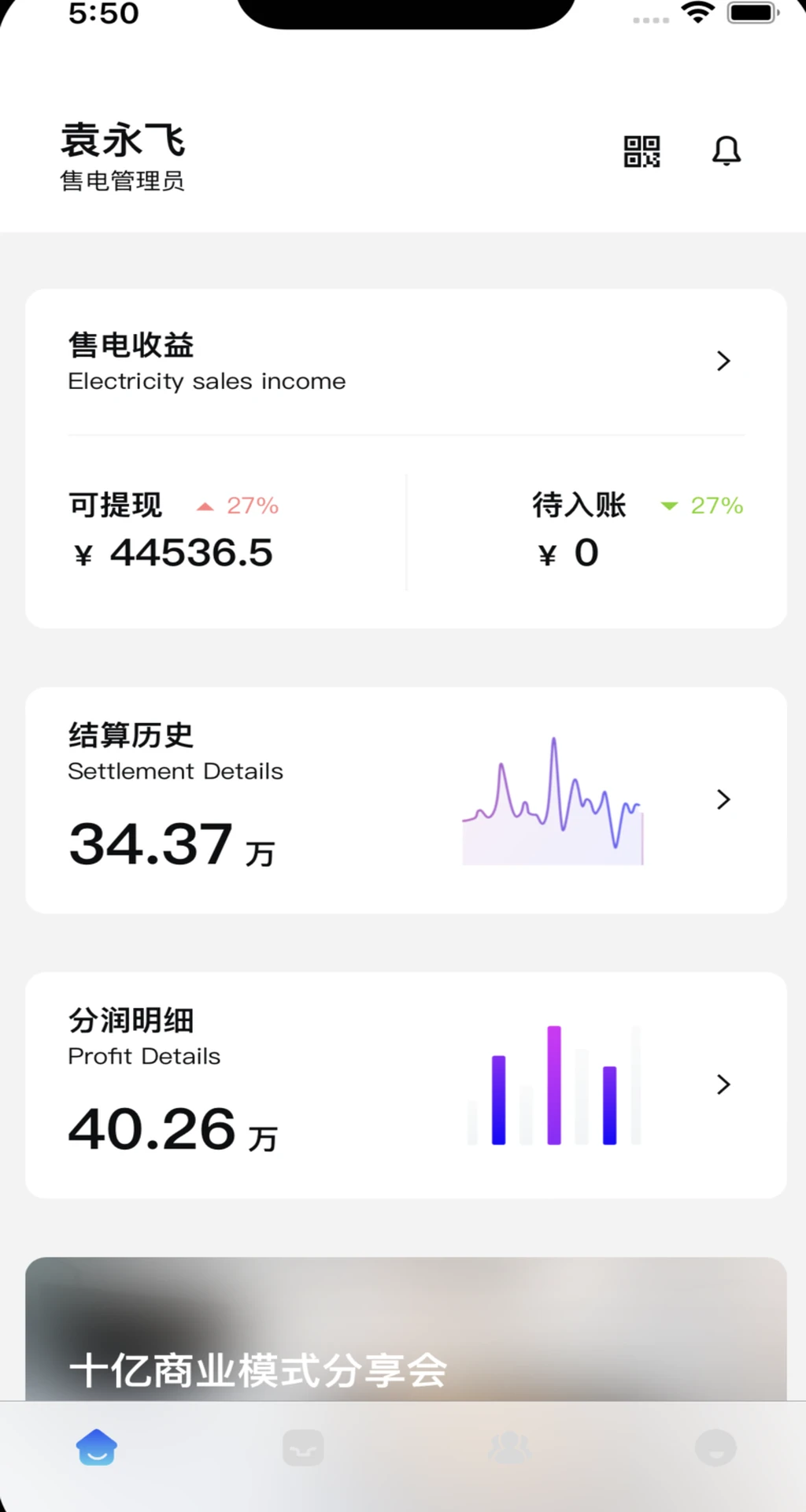Viewport: 806px width, 1512px height.
Task: Click the red up-trend arrow beside 可提现
Action: pos(205,506)
